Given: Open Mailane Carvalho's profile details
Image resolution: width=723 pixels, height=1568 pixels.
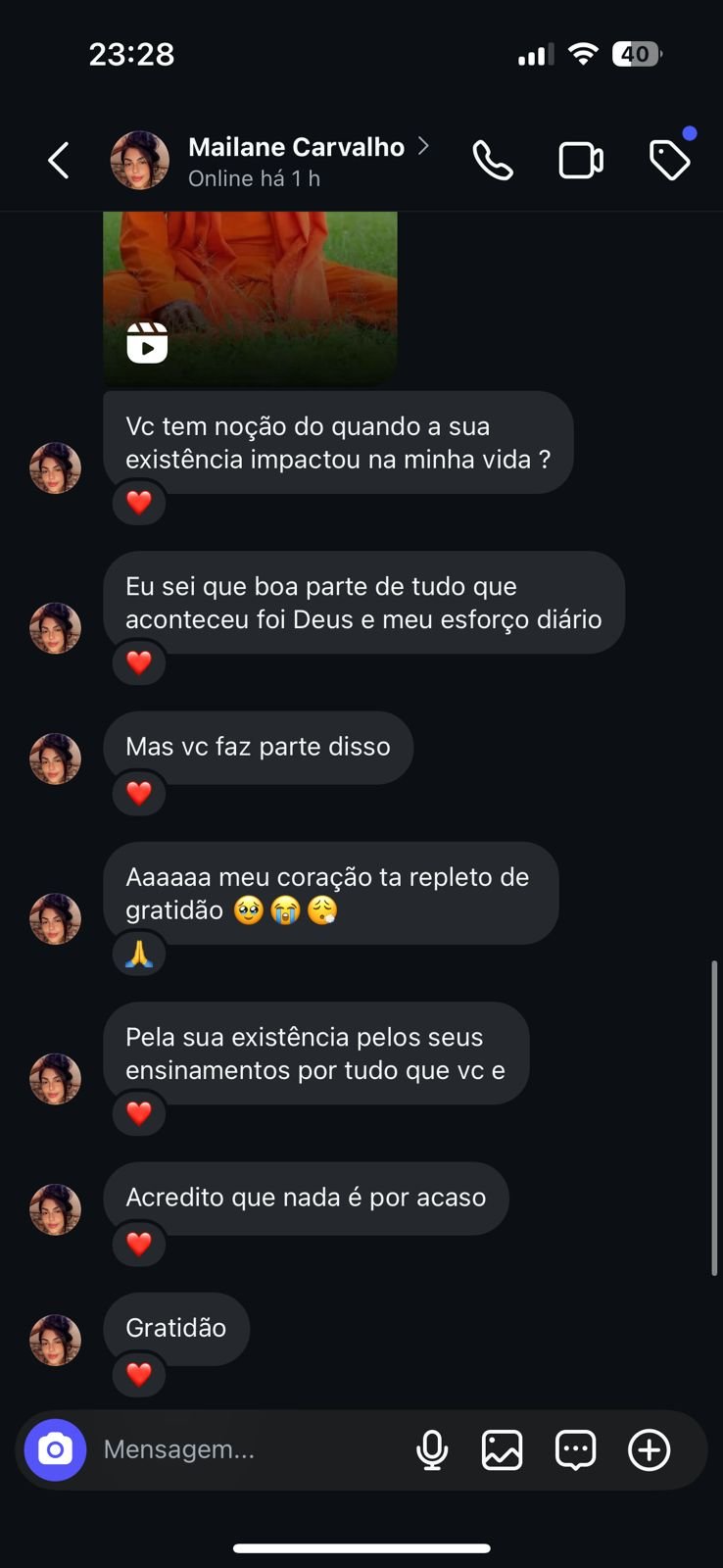Looking at the screenshot, I should tap(296, 148).
